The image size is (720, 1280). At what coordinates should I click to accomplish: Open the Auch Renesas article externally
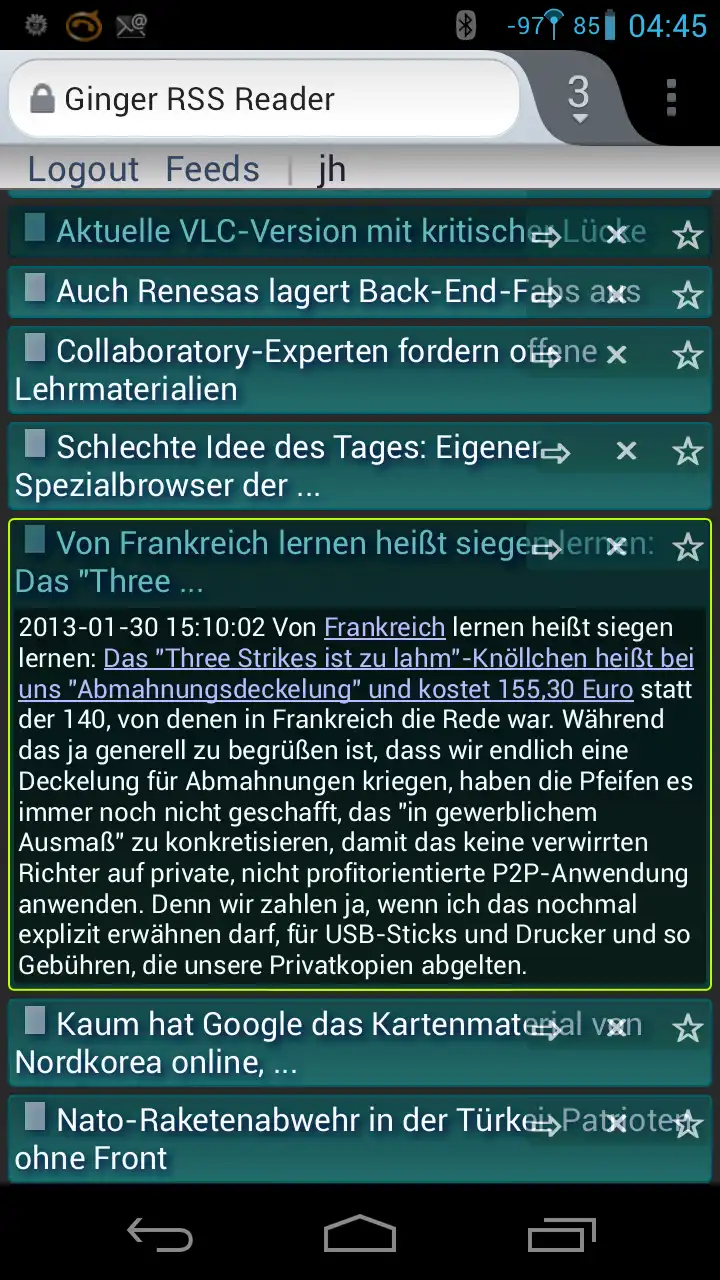pos(545,294)
